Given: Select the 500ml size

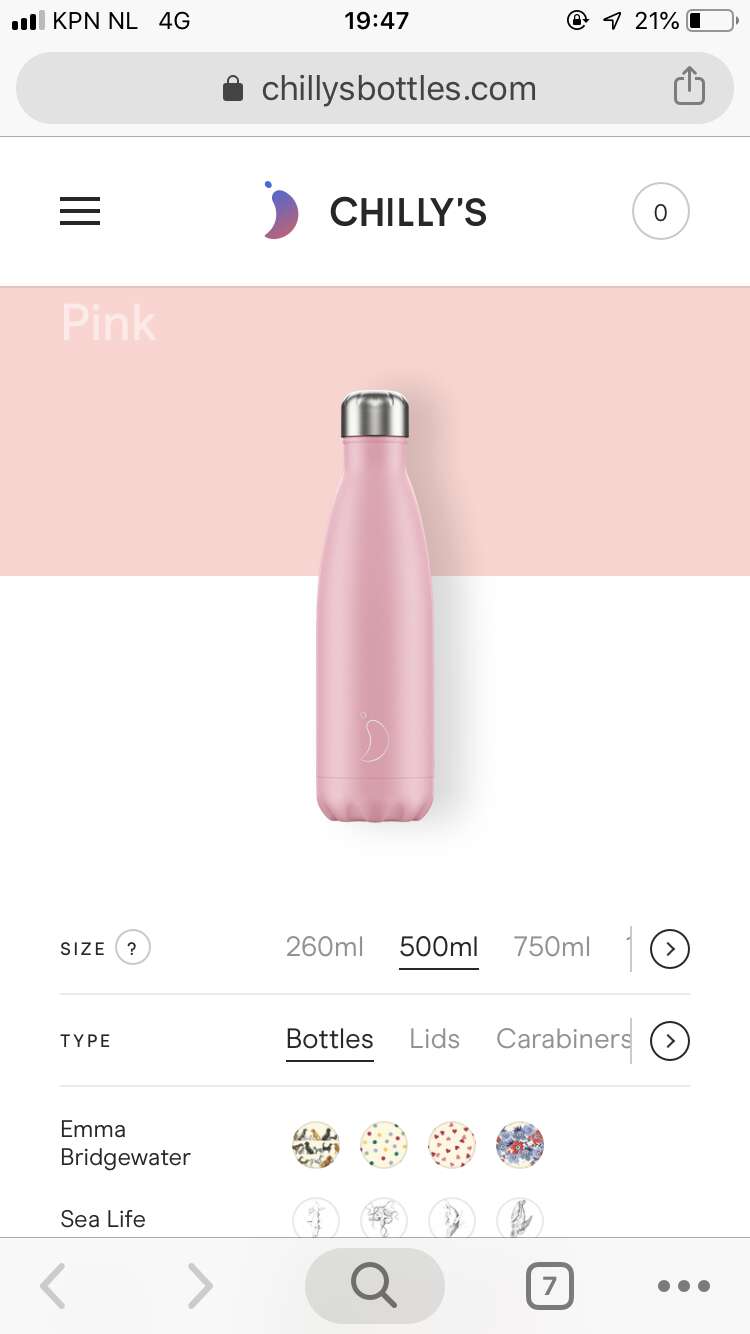Looking at the screenshot, I should 439,947.
